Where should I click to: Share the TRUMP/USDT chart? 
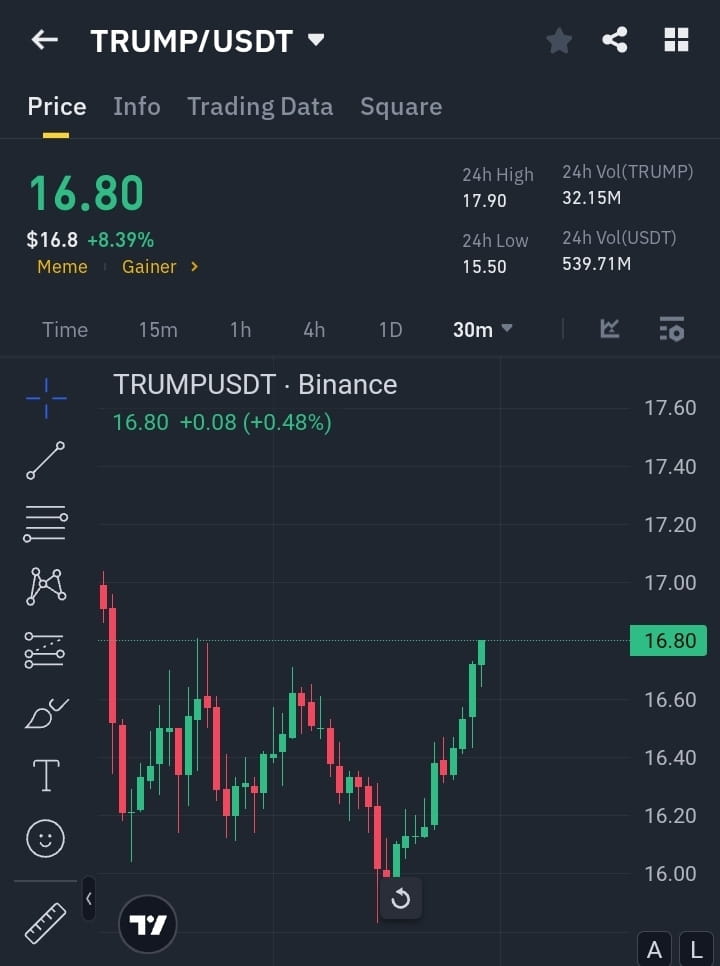pos(615,40)
